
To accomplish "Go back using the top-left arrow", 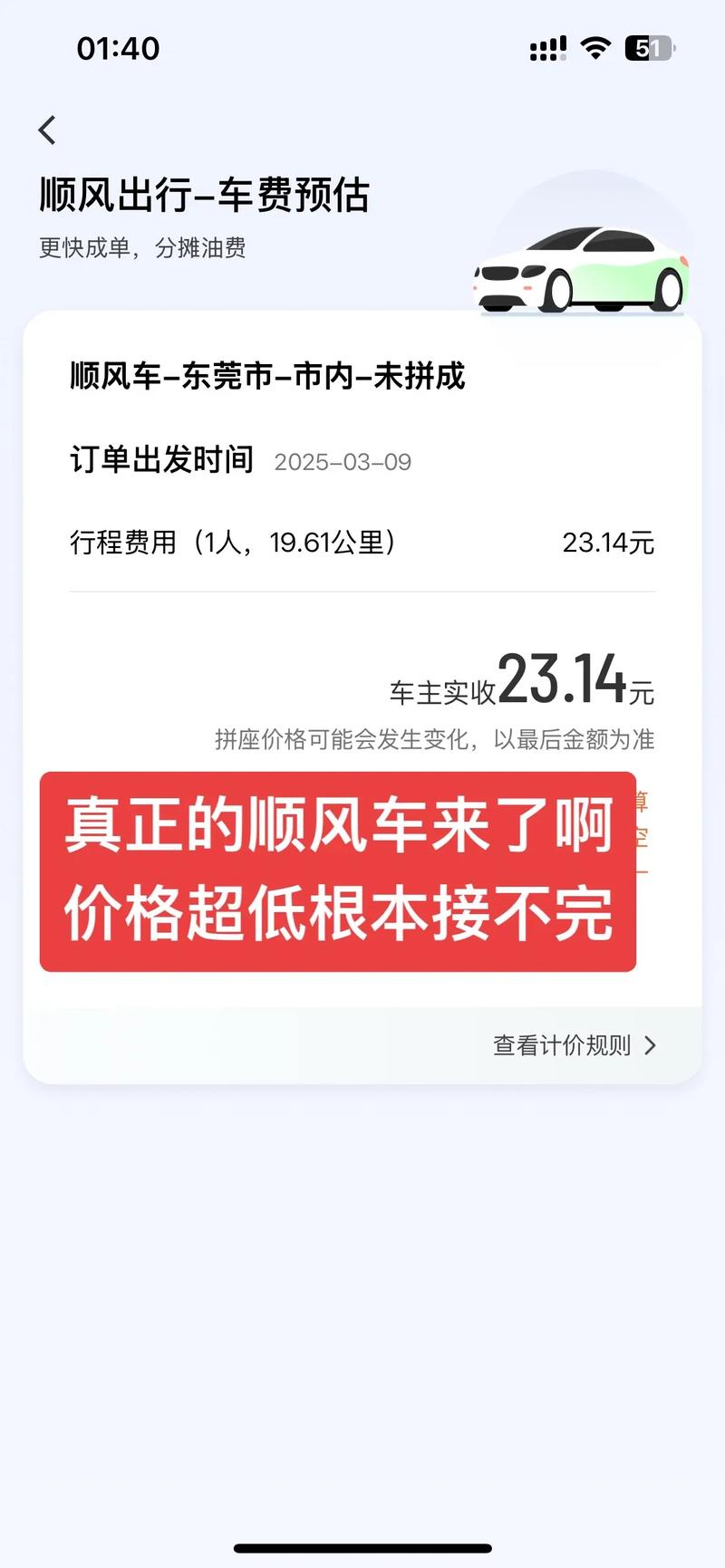I will 47,130.
